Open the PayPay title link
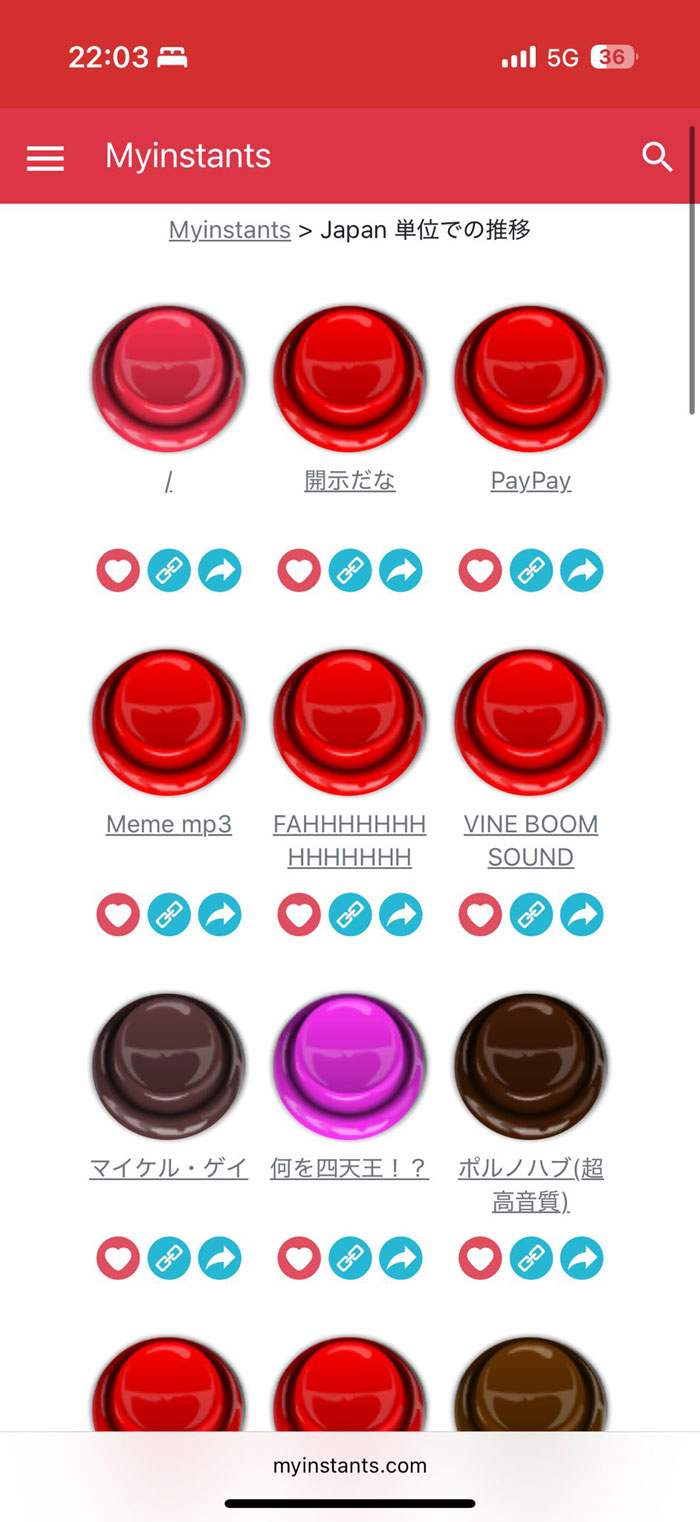The image size is (700, 1522). tap(530, 481)
